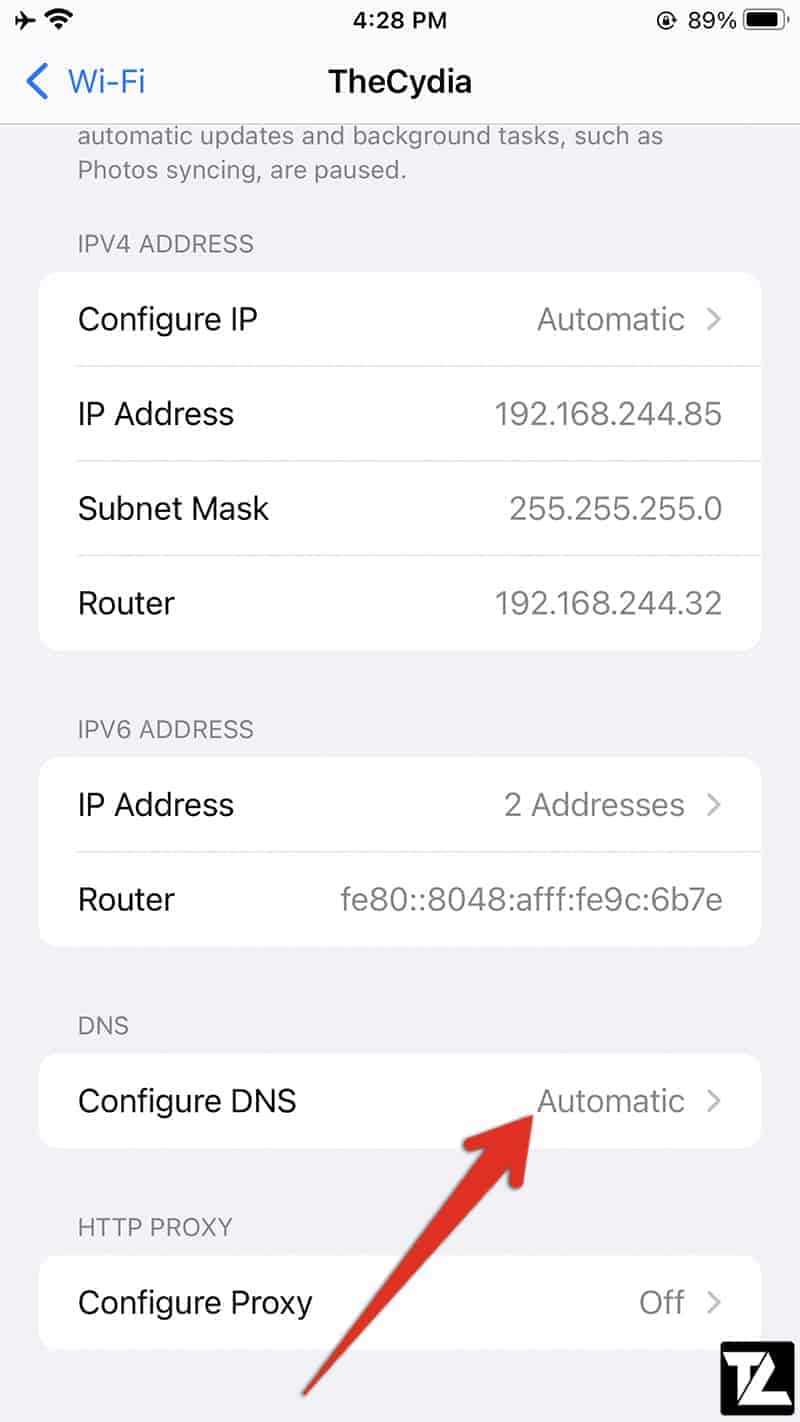The width and height of the screenshot is (800, 1422).
Task: Open Configure Proxy setting
Action: click(400, 1302)
